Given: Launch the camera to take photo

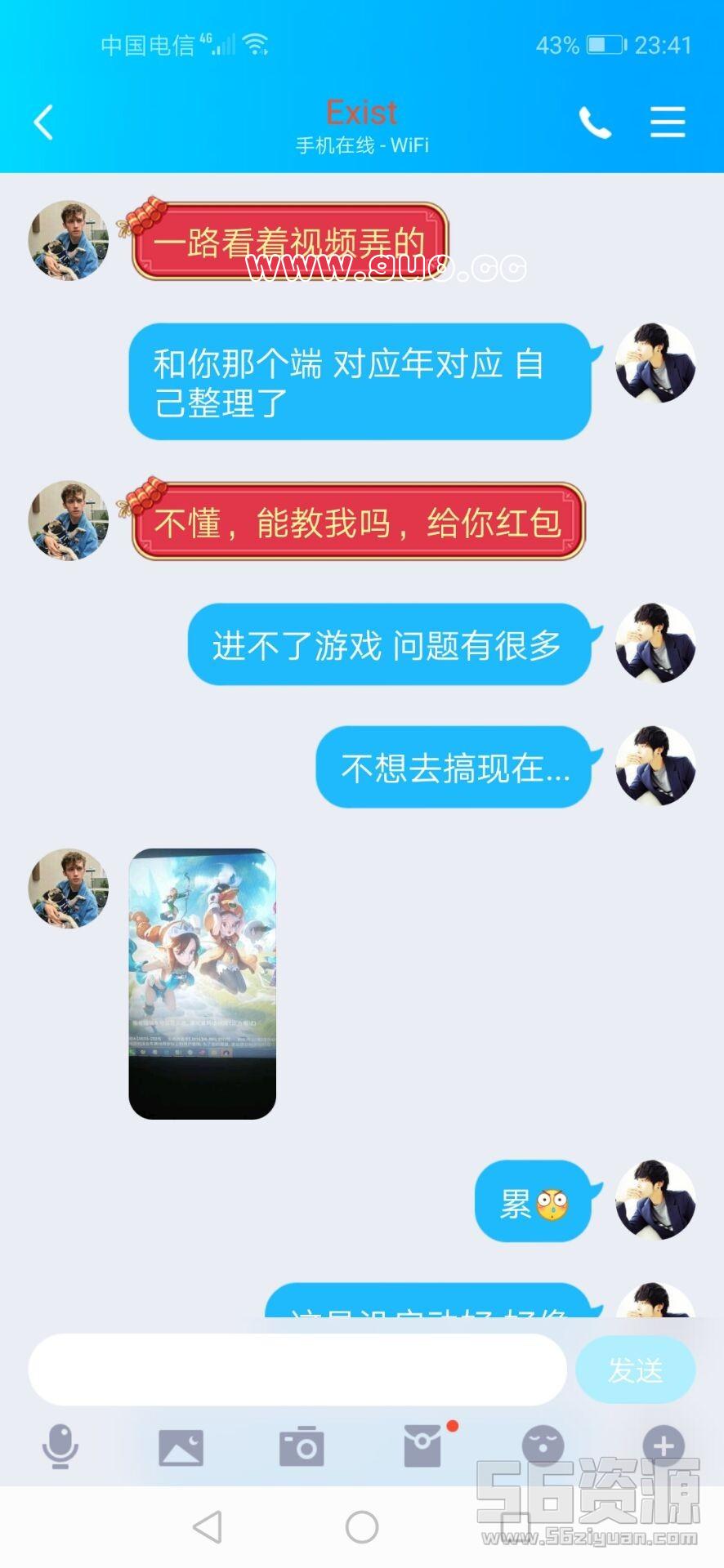Looking at the screenshot, I should [302, 1447].
